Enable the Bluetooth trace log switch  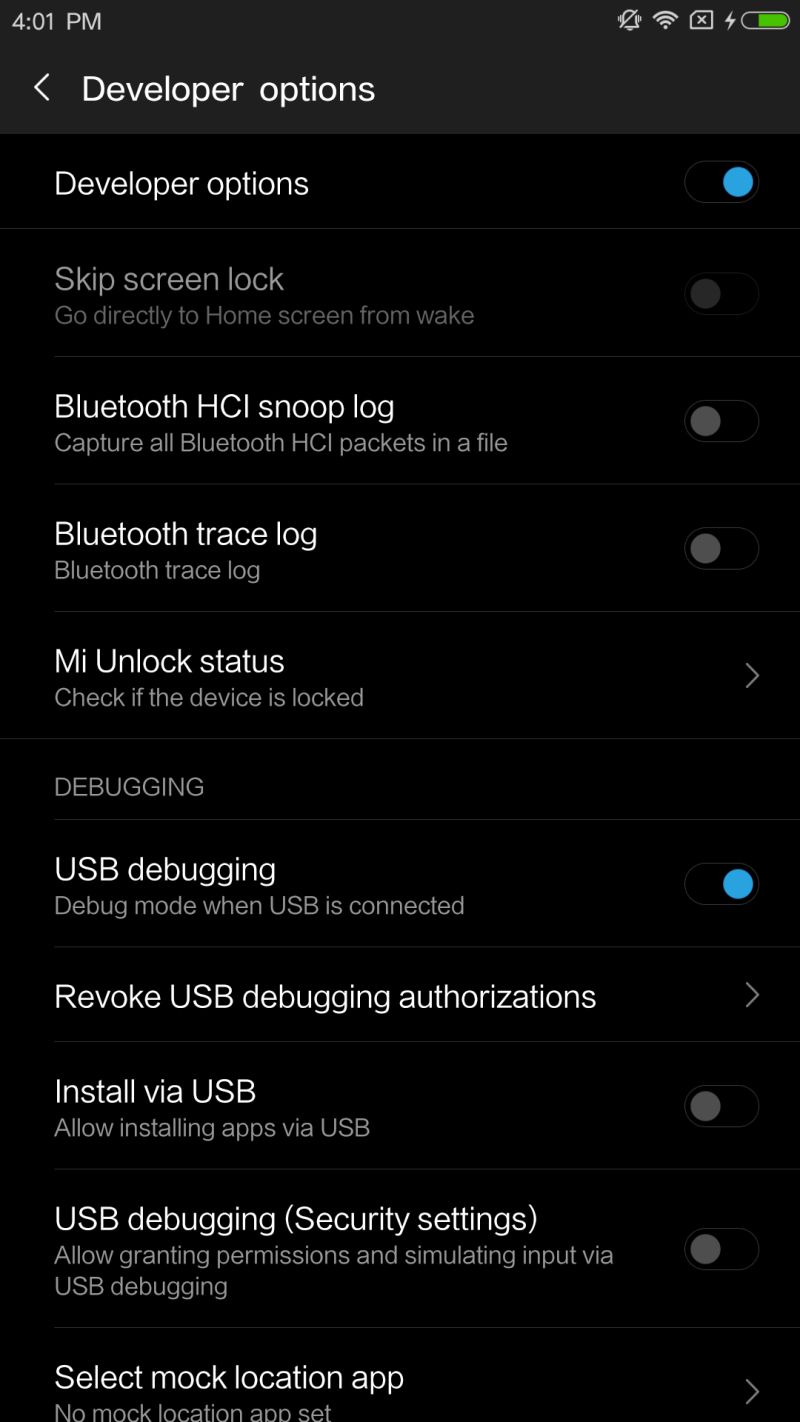tap(721, 548)
